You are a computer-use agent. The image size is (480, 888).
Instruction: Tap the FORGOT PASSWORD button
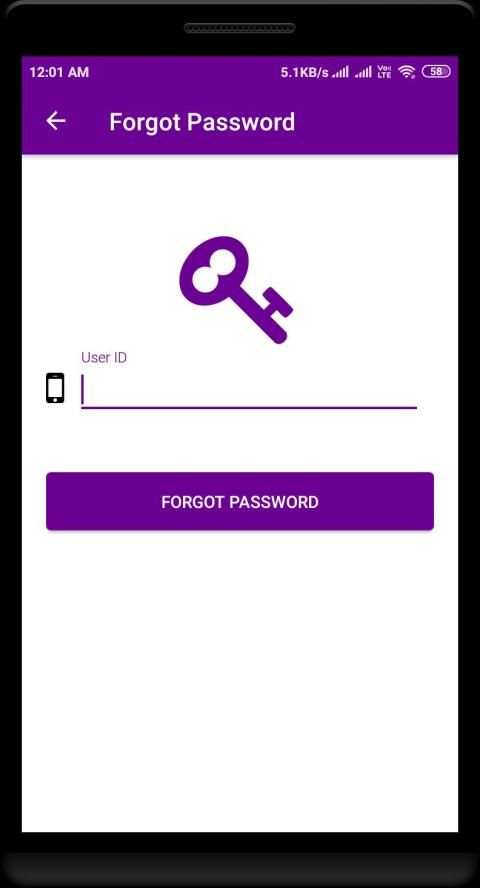[x=240, y=502]
